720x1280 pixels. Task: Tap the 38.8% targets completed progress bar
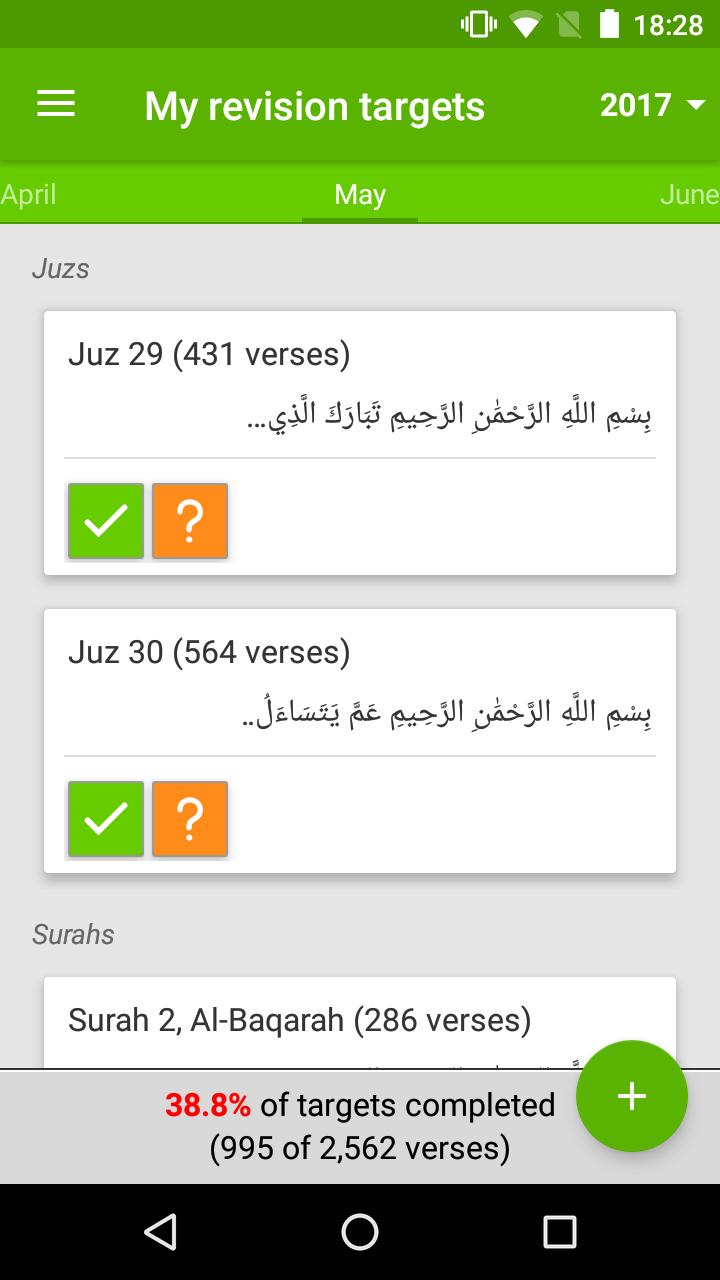coord(360,1125)
